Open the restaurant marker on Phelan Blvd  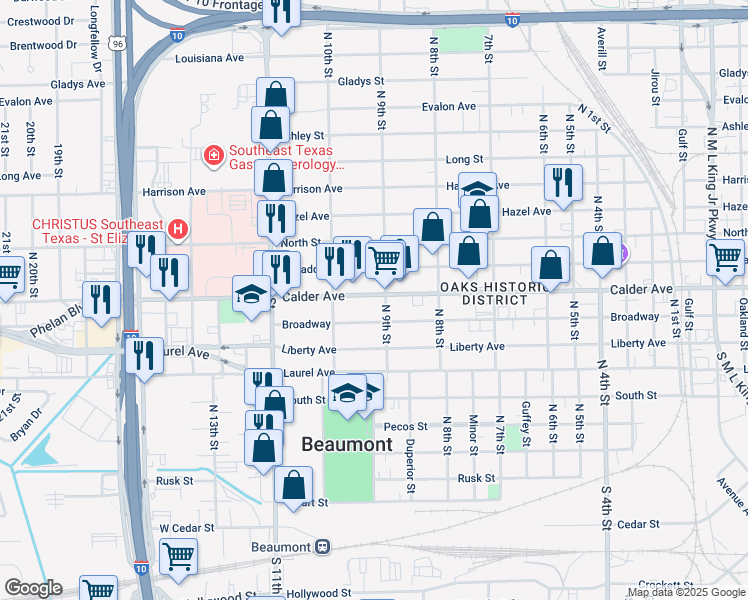coord(101,299)
